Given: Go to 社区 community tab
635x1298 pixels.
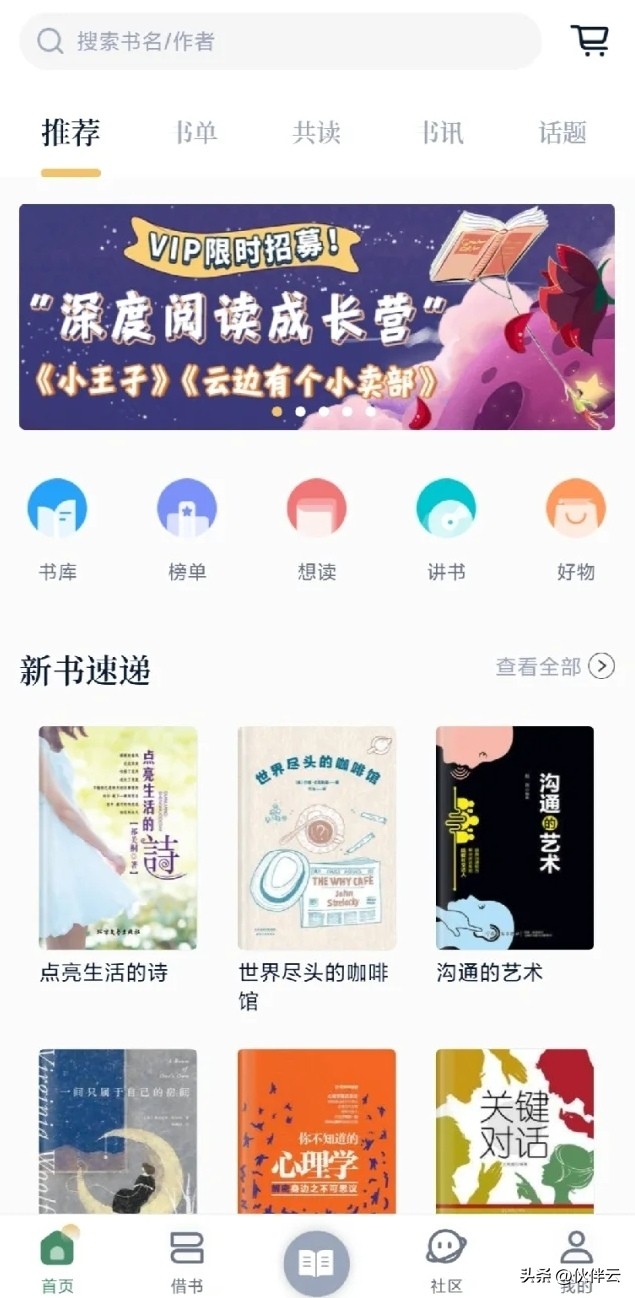Looking at the screenshot, I should tap(446, 1261).
